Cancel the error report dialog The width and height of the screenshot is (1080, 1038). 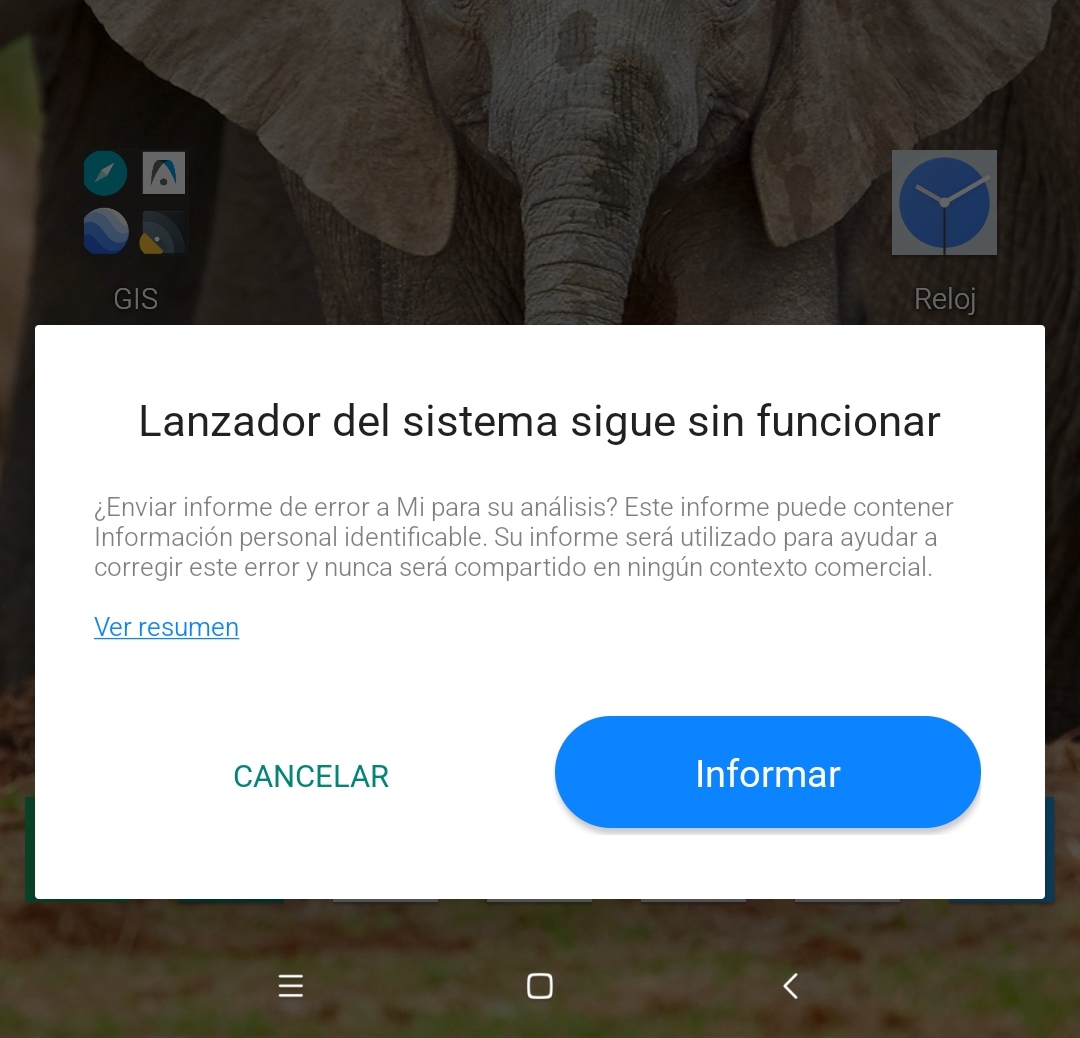[x=311, y=776]
